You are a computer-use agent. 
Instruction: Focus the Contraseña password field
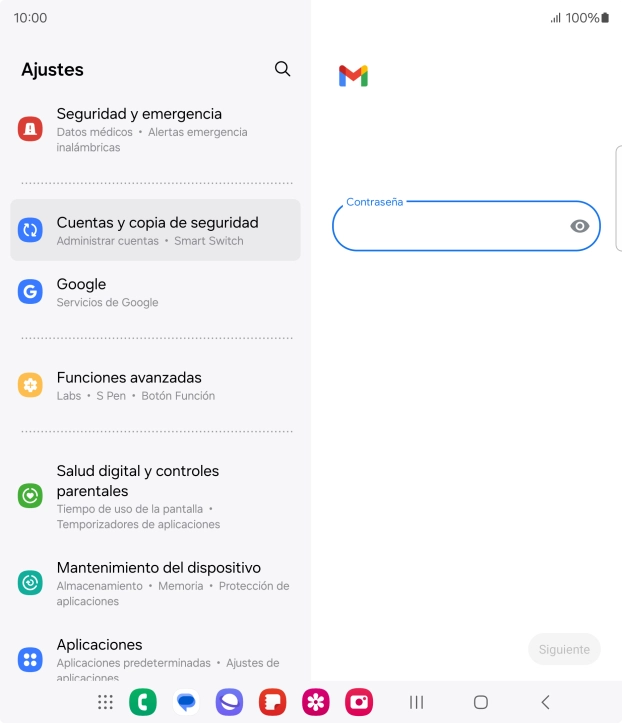tap(450, 227)
